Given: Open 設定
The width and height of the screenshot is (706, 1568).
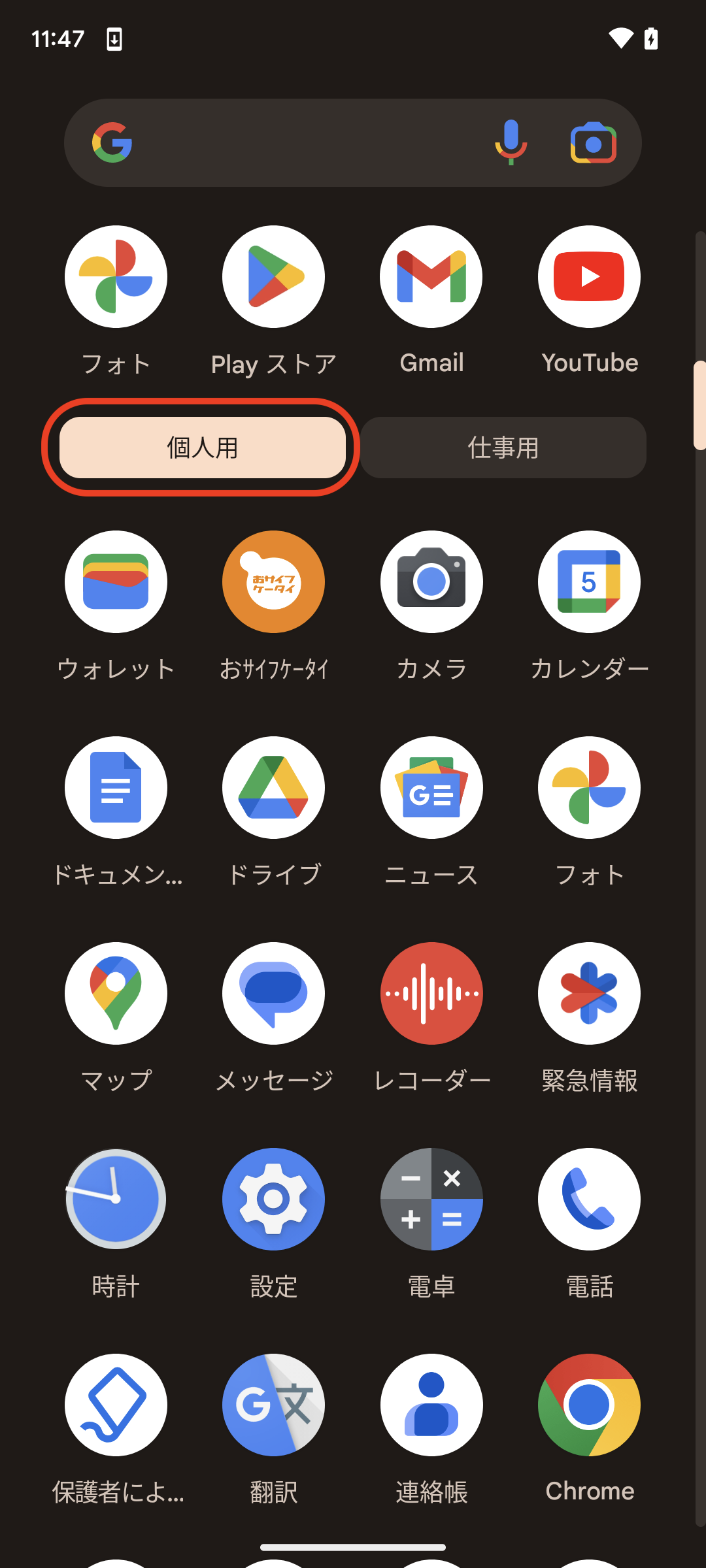Looking at the screenshot, I should pos(273,1199).
